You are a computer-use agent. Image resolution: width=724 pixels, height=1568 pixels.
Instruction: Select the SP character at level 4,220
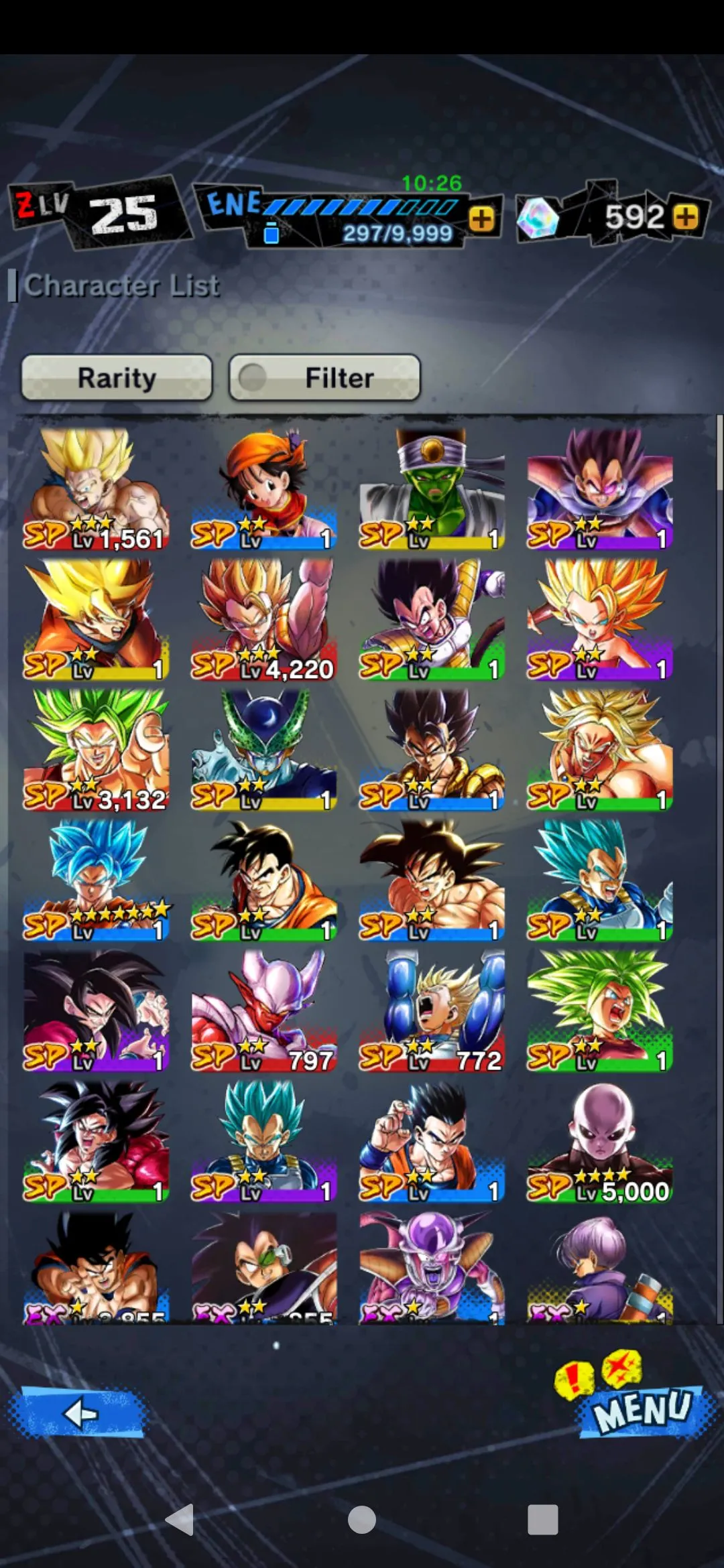264,620
